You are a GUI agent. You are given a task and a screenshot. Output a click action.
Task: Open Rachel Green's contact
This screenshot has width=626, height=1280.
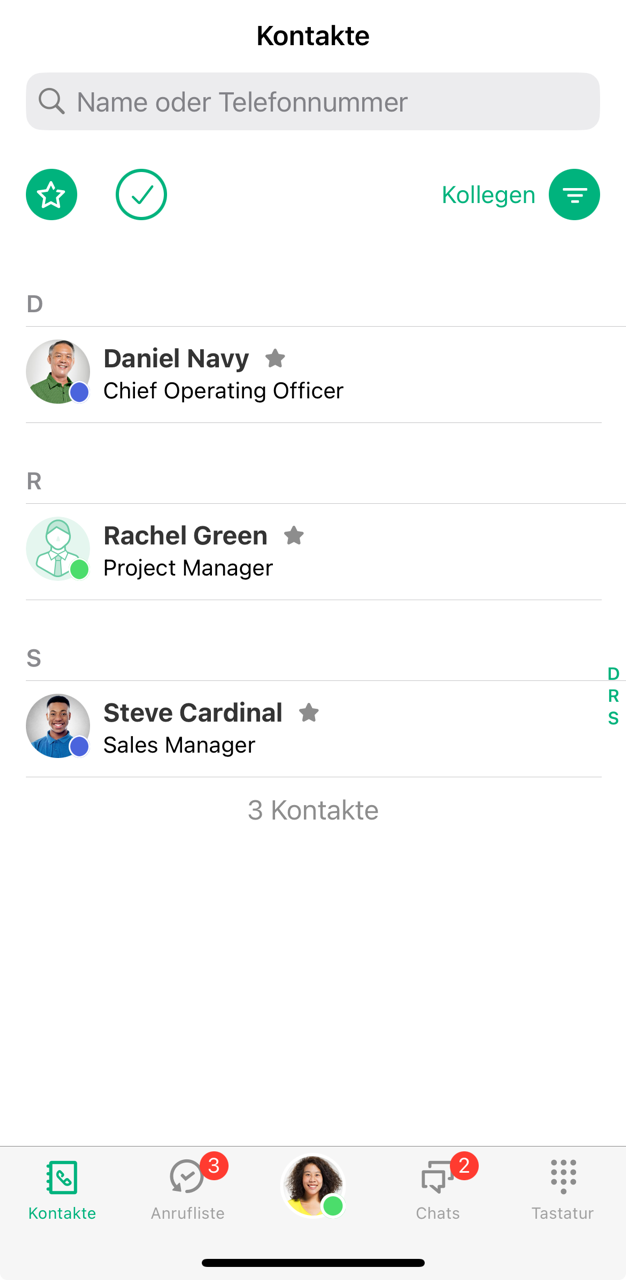pyautogui.click(x=188, y=551)
